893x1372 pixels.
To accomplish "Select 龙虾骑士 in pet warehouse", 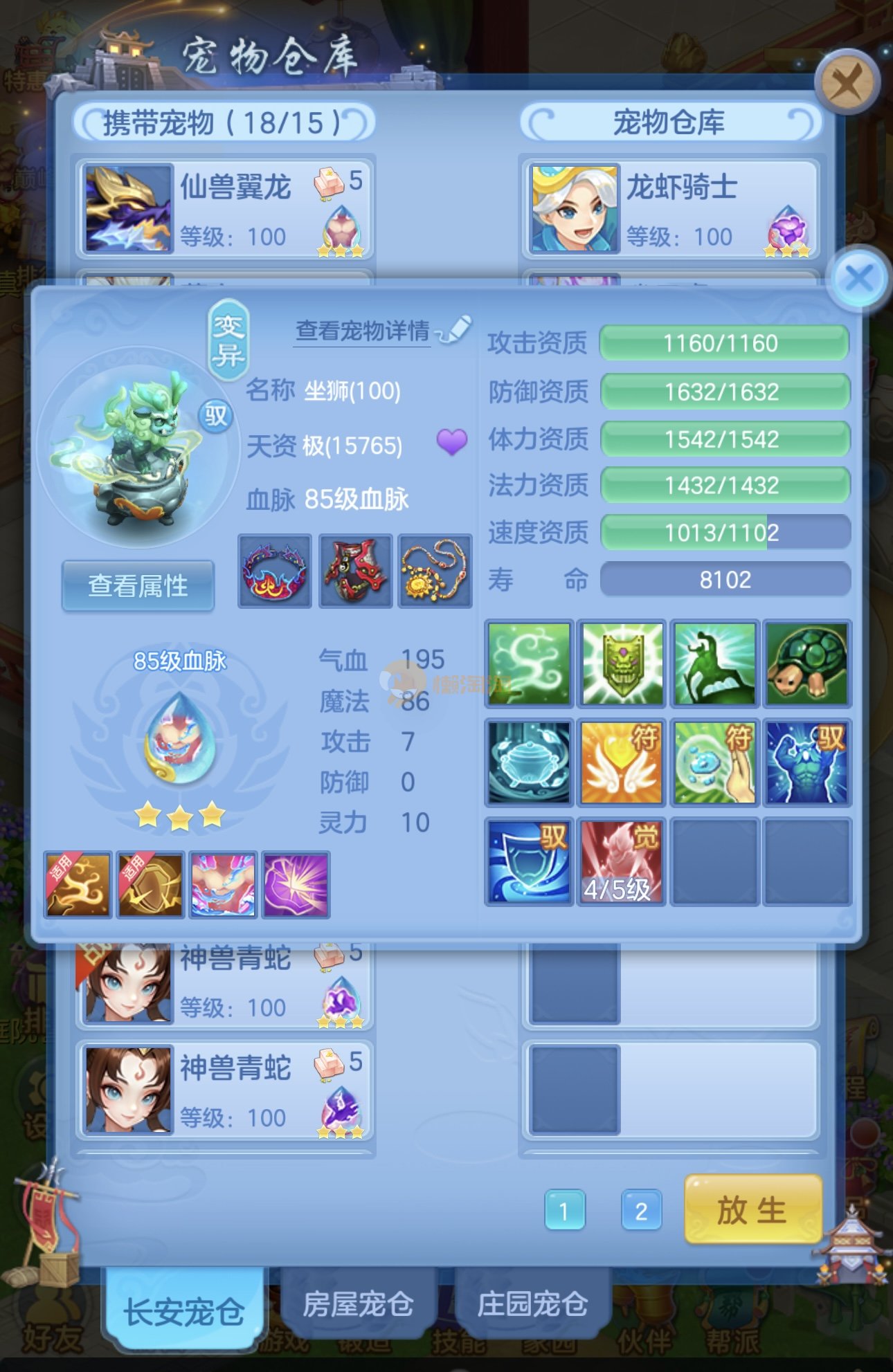I will pos(670,208).
